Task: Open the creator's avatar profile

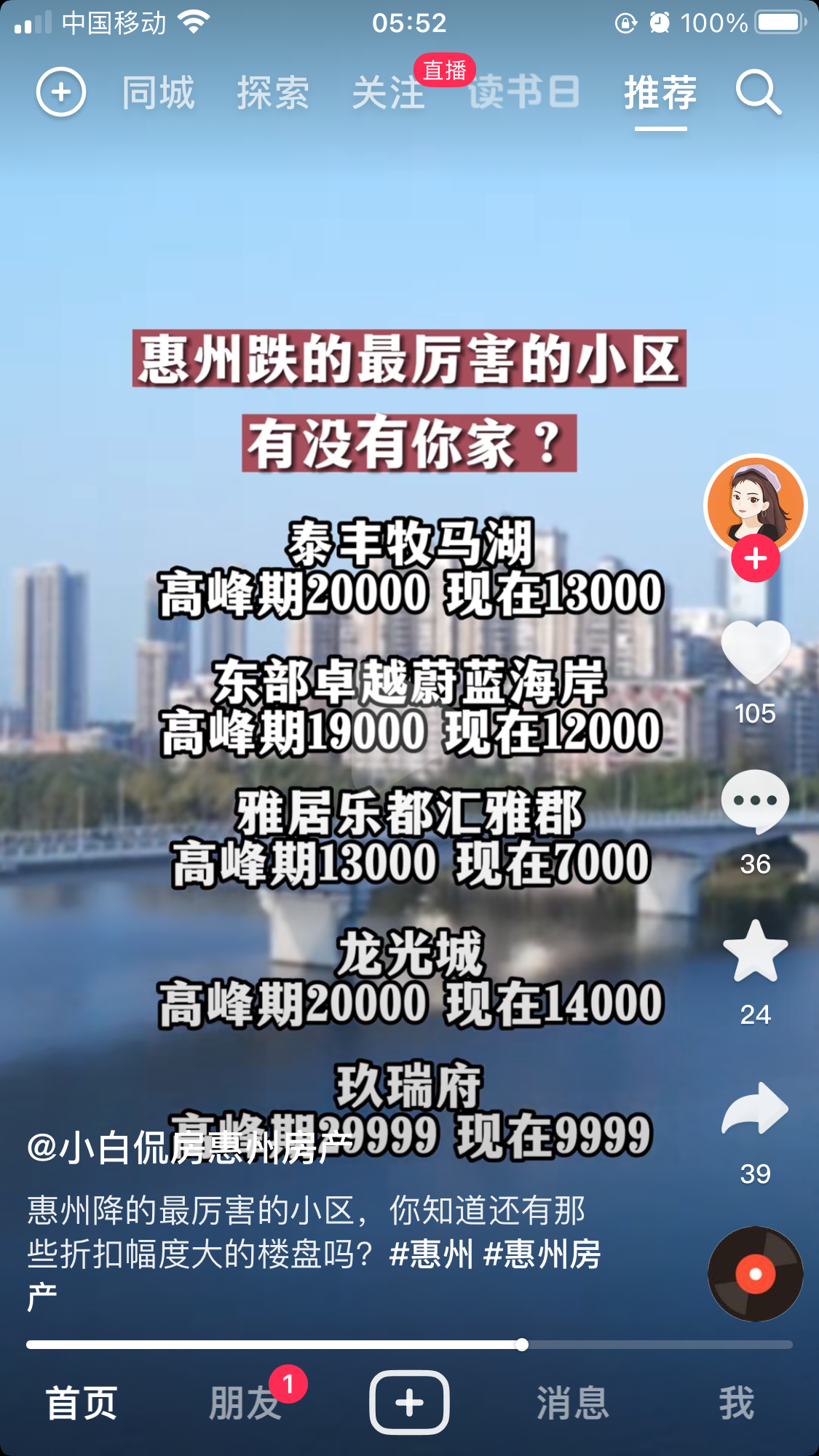Action: coord(755,504)
